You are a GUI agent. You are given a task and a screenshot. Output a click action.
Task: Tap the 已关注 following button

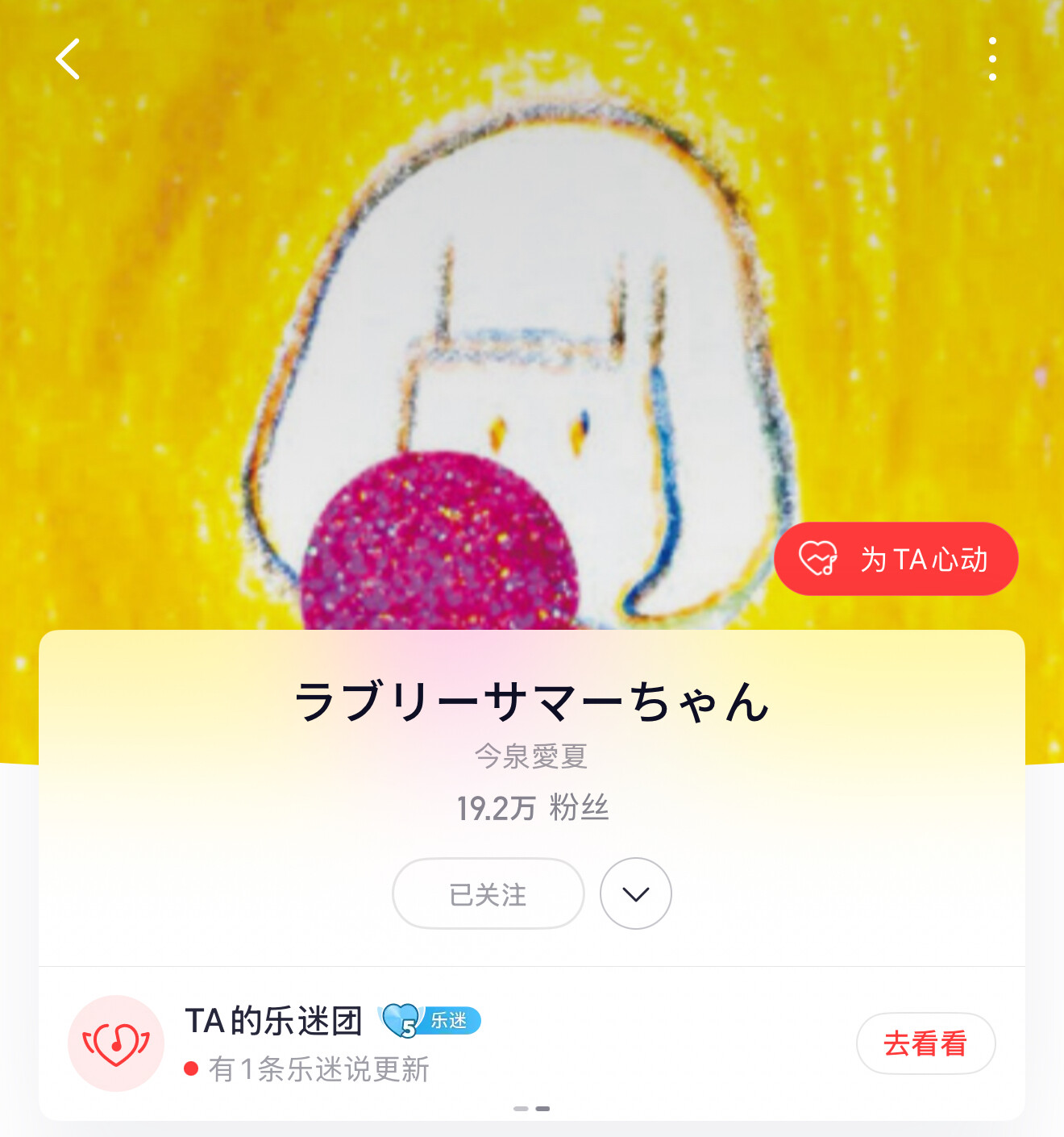coord(488,893)
